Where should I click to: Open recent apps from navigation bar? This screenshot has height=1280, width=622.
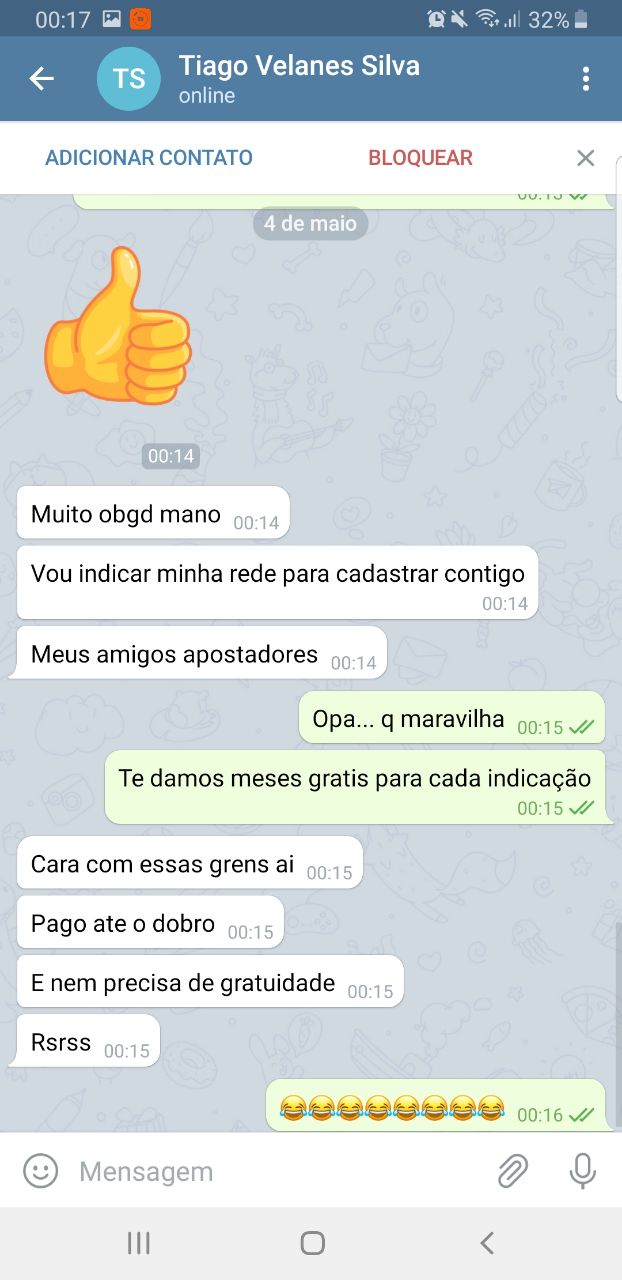tap(139, 1243)
